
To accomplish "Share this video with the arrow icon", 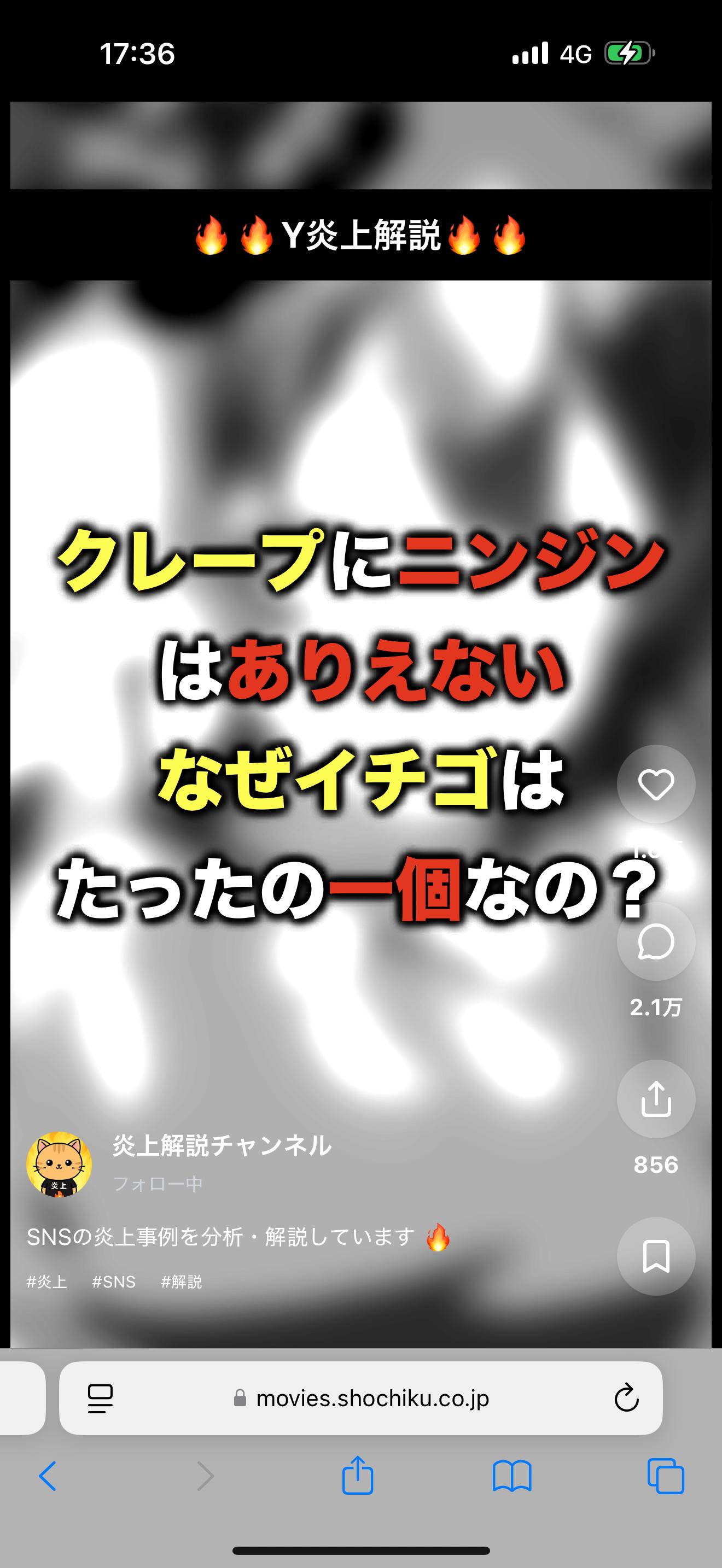I will [656, 1099].
